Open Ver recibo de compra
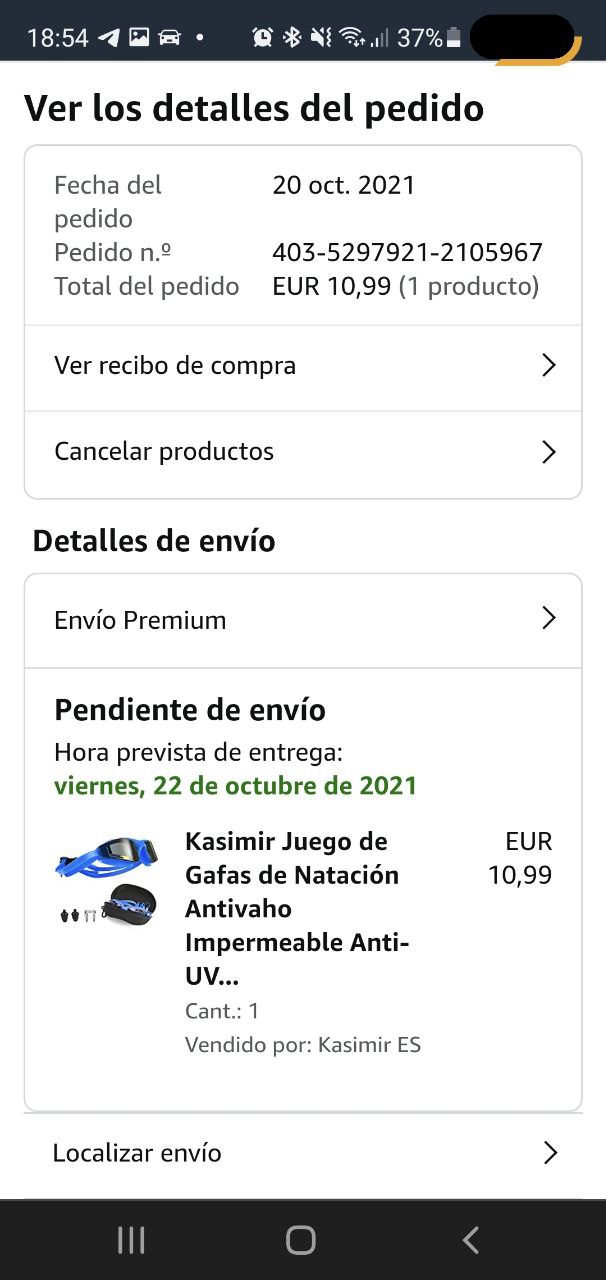The width and height of the screenshot is (606, 1280). pos(302,366)
